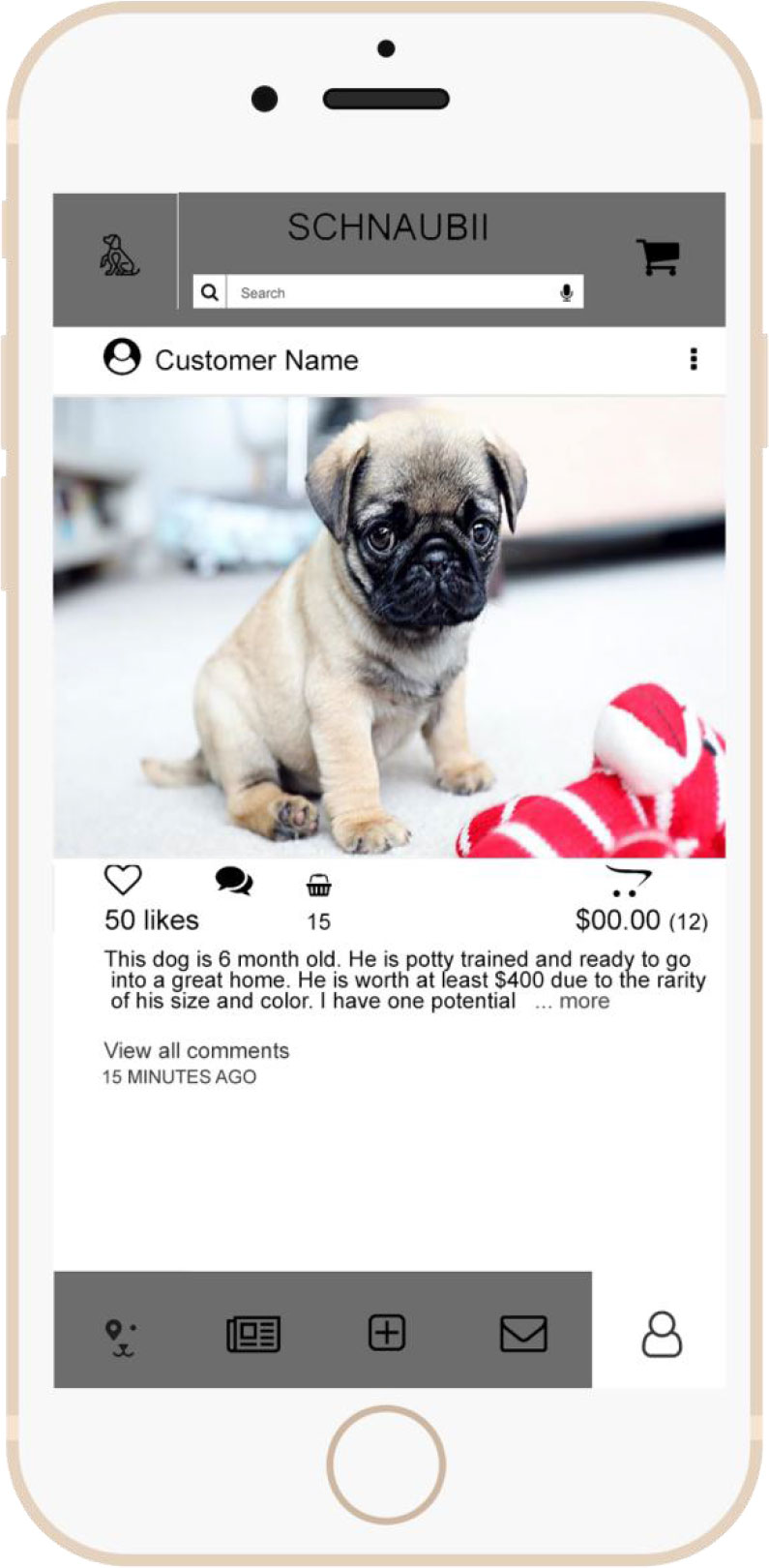Open comments via the speech bubble icon

point(233,881)
